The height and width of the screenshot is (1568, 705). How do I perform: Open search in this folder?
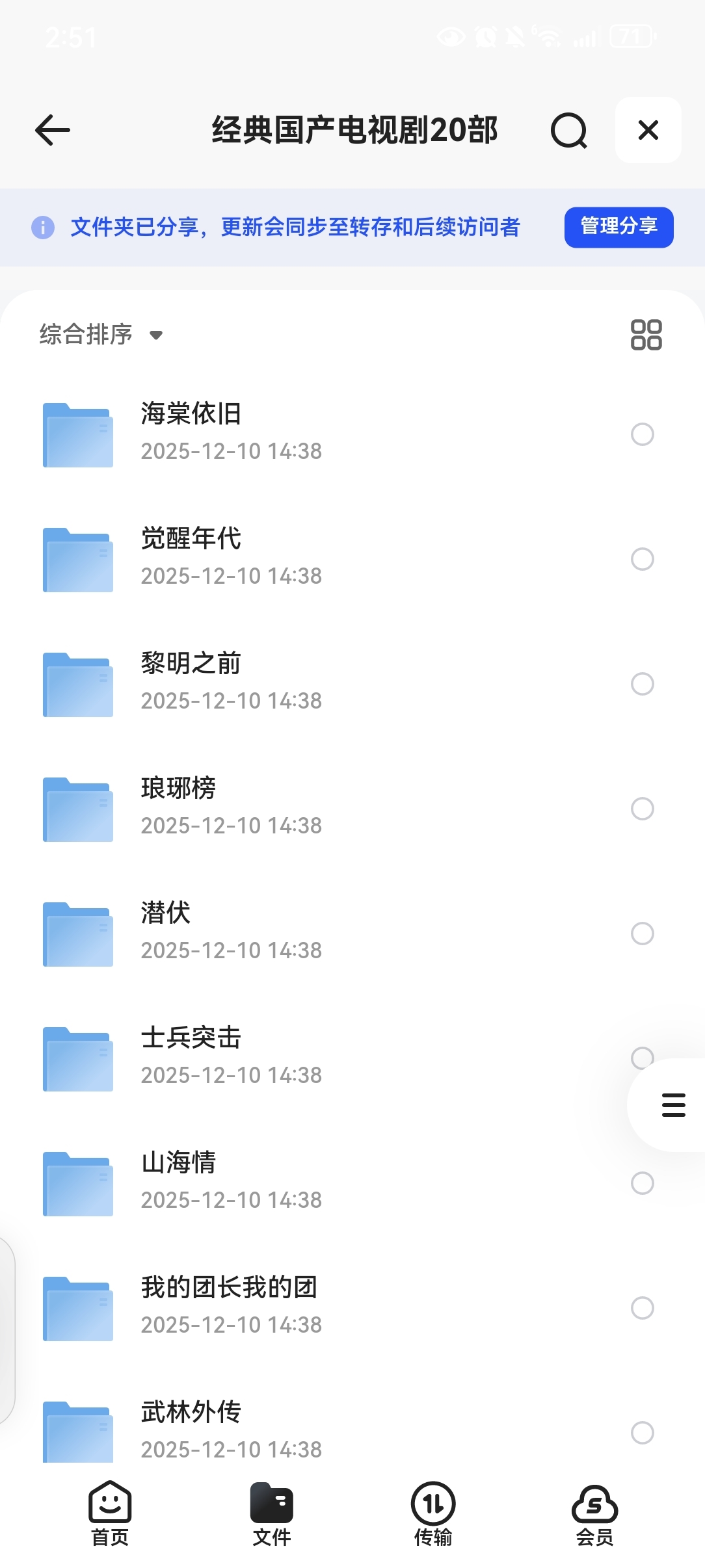pyautogui.click(x=568, y=131)
